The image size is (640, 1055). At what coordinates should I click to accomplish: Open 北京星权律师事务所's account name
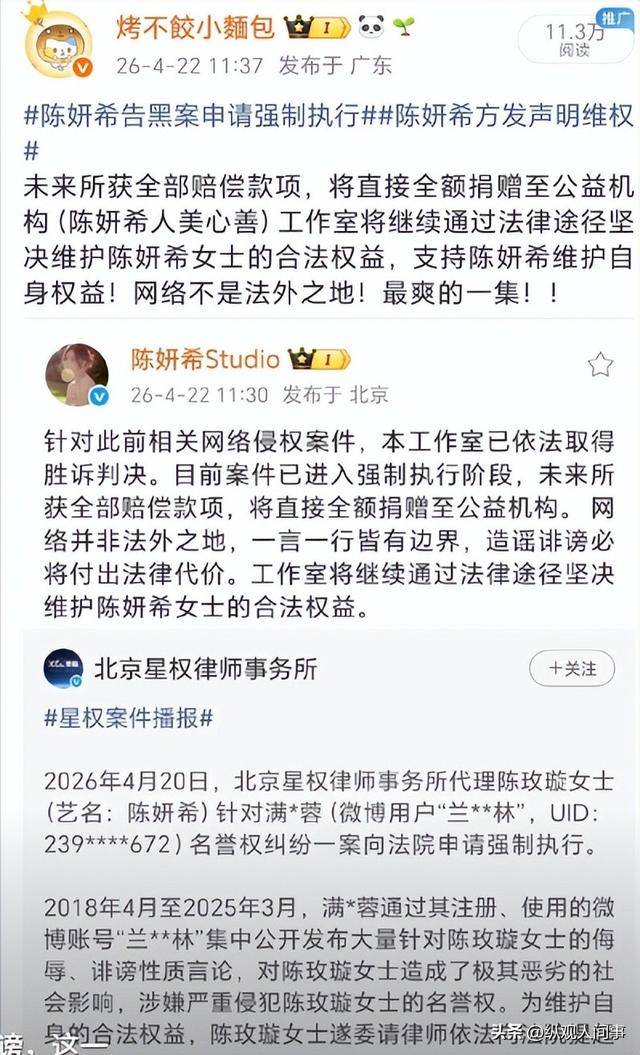(205, 668)
